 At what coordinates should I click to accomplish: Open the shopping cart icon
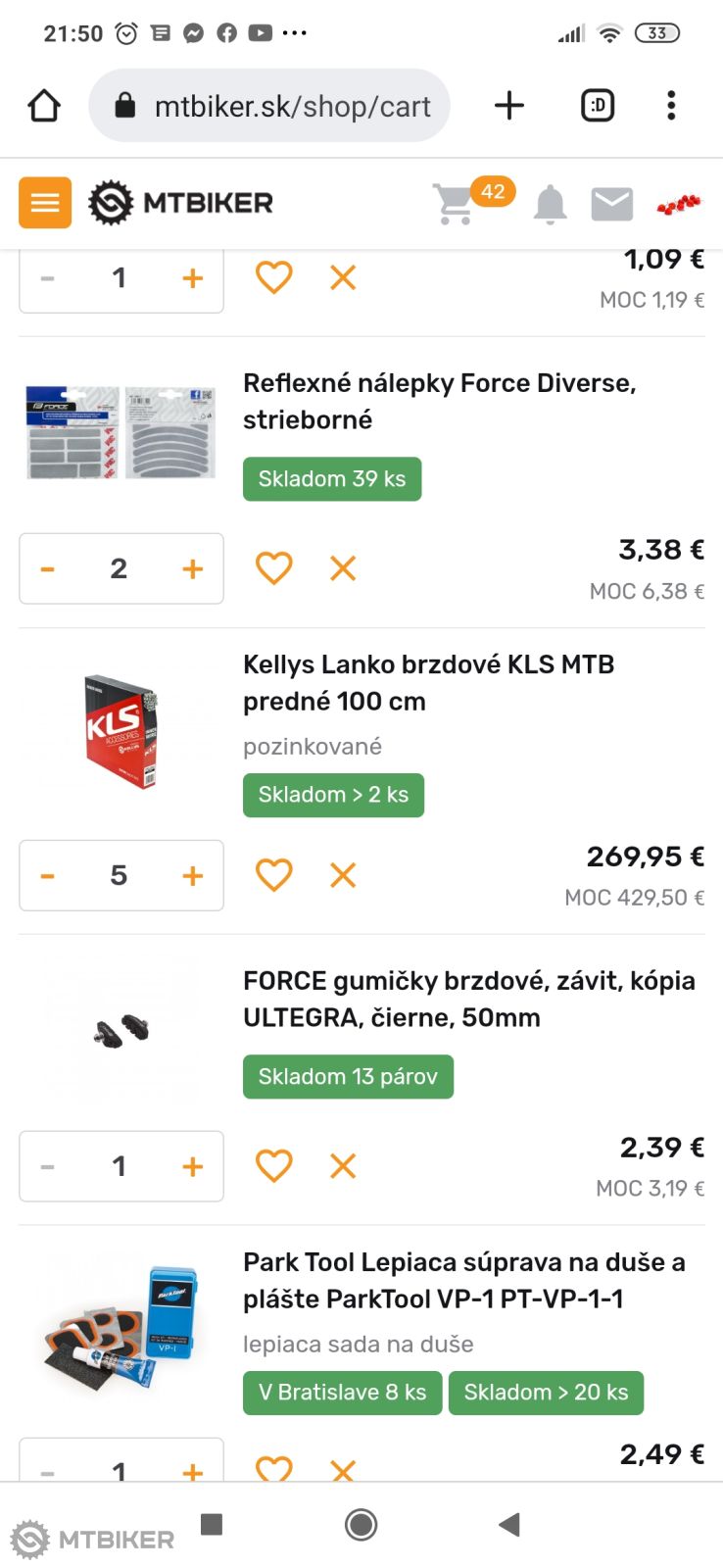click(x=456, y=204)
